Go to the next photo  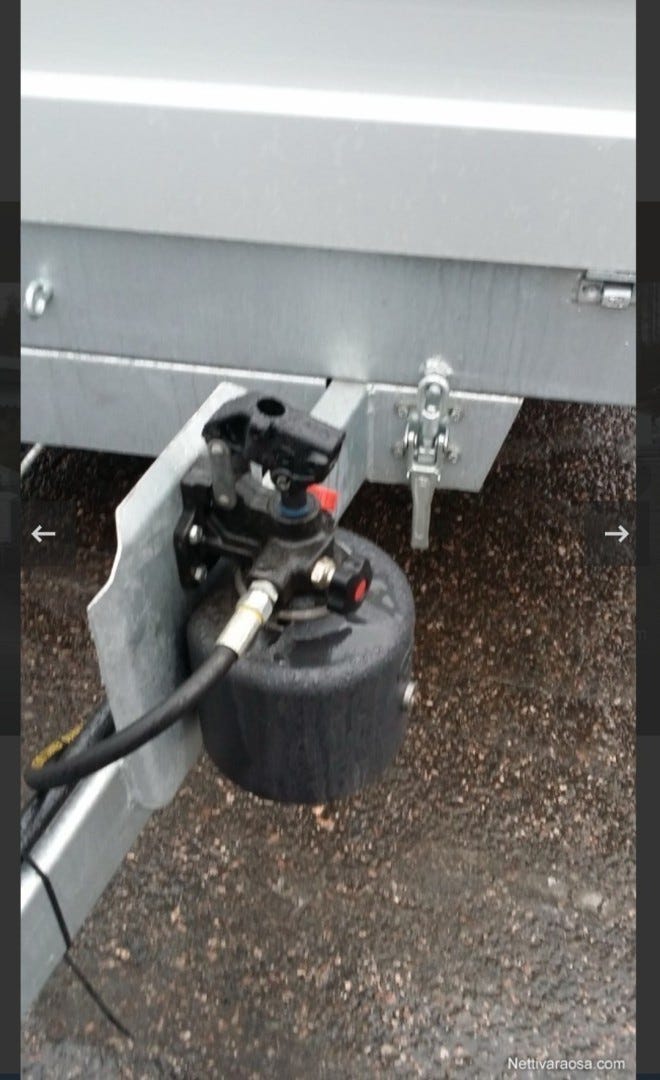tap(616, 534)
